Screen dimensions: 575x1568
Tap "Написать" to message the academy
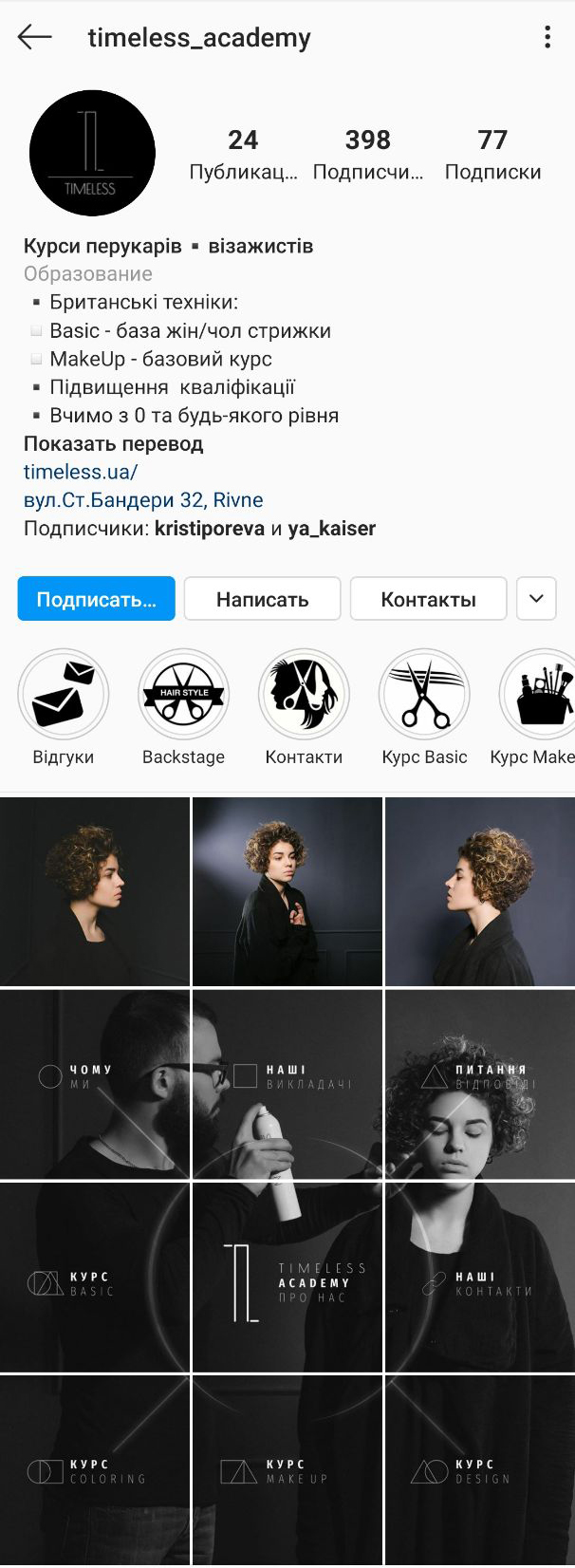(x=262, y=599)
